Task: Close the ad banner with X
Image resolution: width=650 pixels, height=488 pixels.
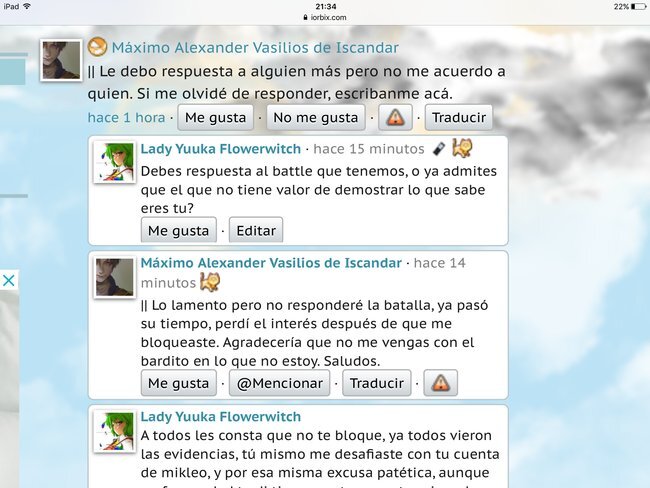Action: 8,281
